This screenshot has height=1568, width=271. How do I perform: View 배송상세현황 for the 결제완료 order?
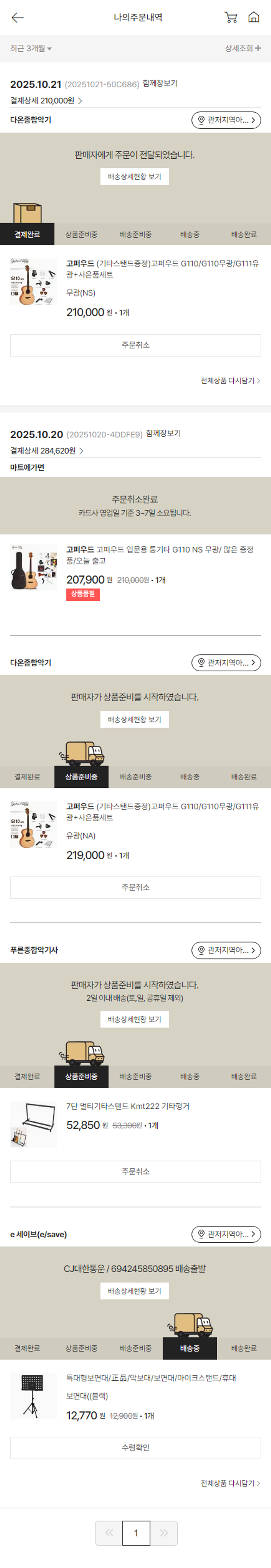(134, 176)
